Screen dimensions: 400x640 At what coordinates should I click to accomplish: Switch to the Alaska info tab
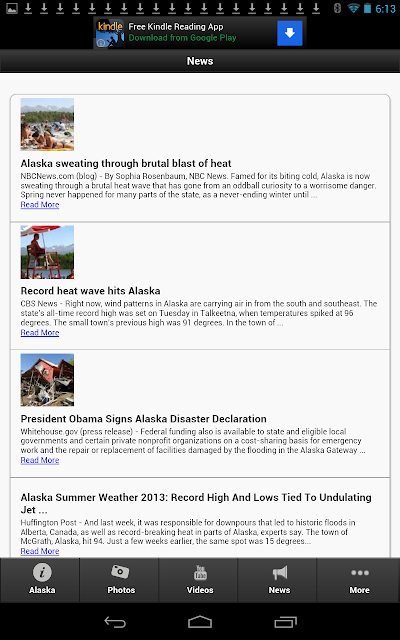click(40, 580)
